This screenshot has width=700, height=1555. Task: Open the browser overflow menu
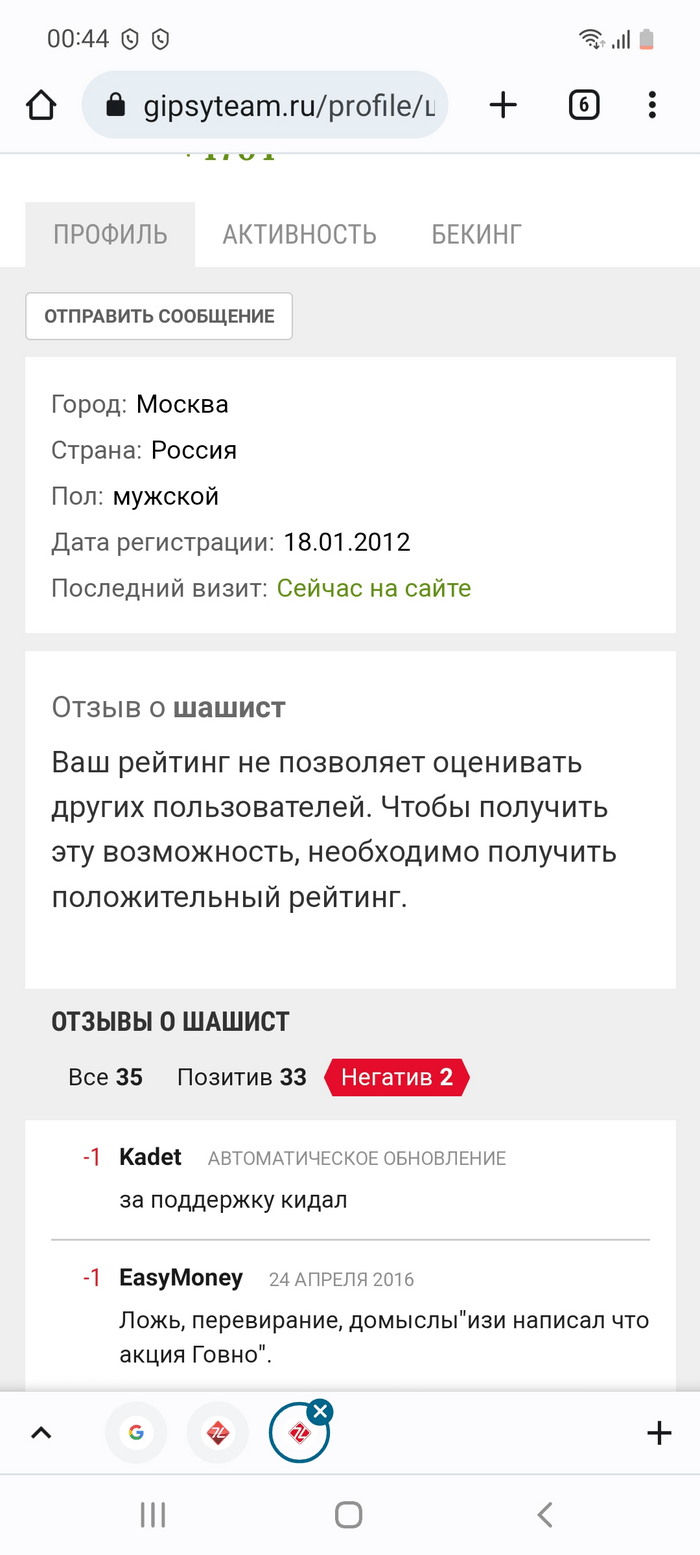(652, 105)
